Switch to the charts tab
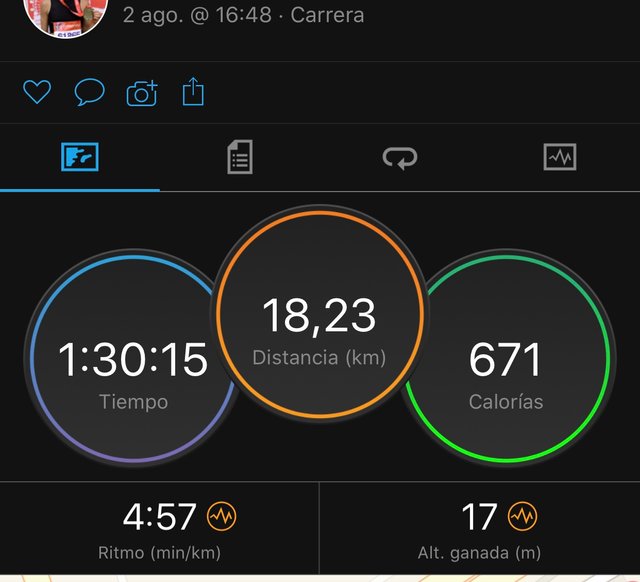The image size is (640, 582). coord(559,157)
